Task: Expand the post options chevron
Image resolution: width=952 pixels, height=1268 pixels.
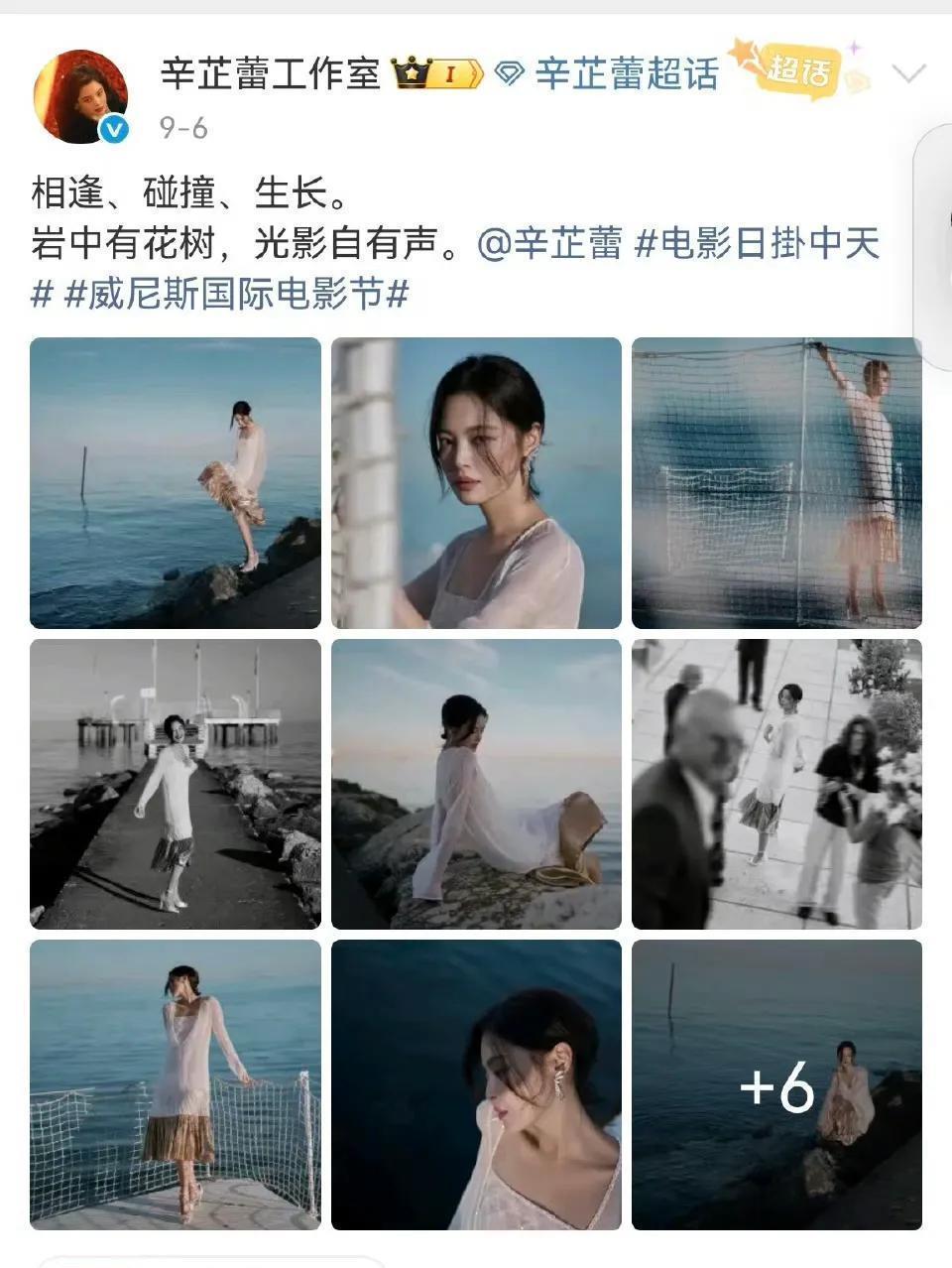Action: 907,73
